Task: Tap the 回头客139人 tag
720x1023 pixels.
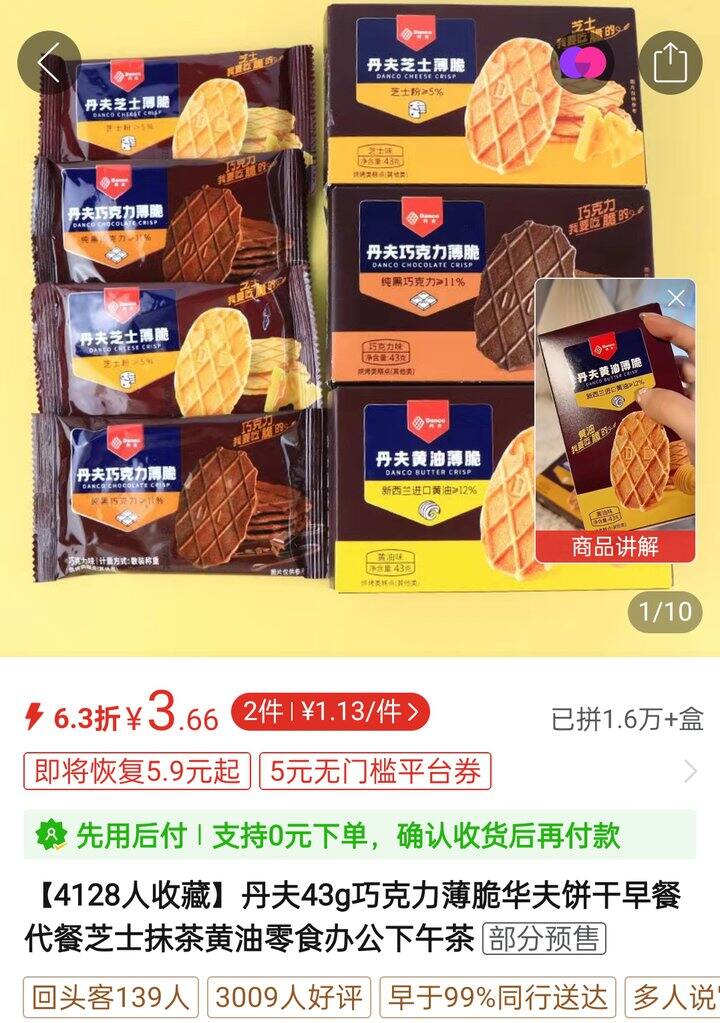Action: tap(111, 997)
